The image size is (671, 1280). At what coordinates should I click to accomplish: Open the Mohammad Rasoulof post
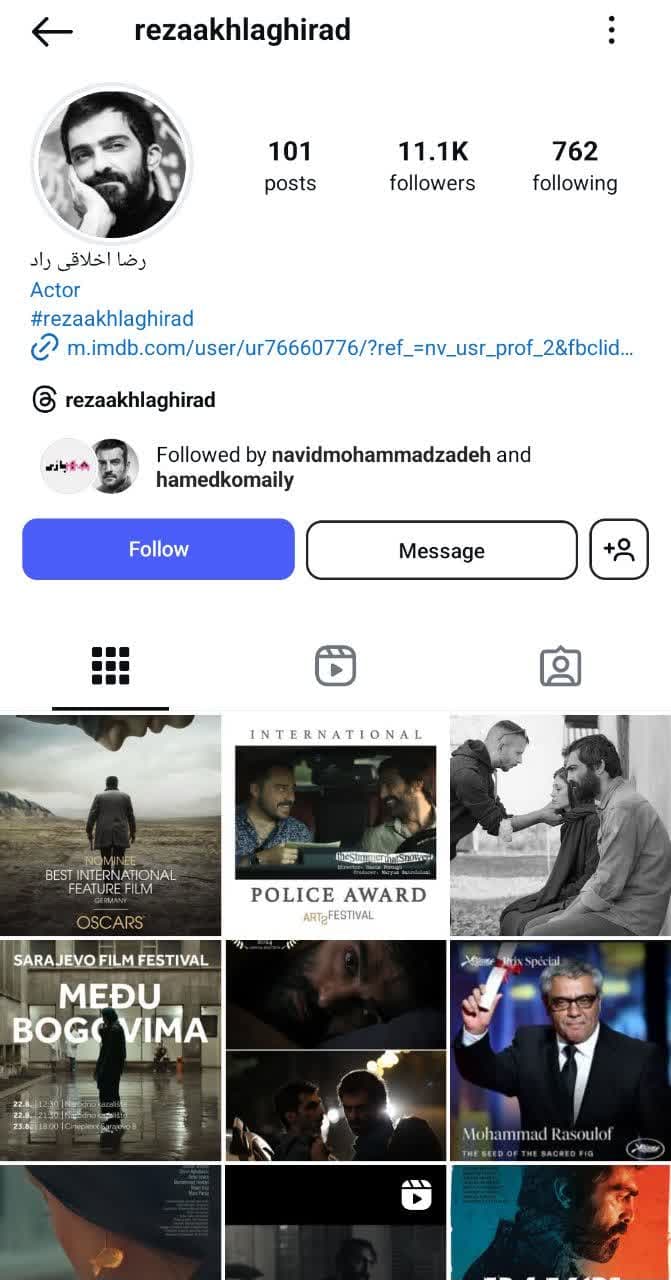click(x=560, y=1050)
